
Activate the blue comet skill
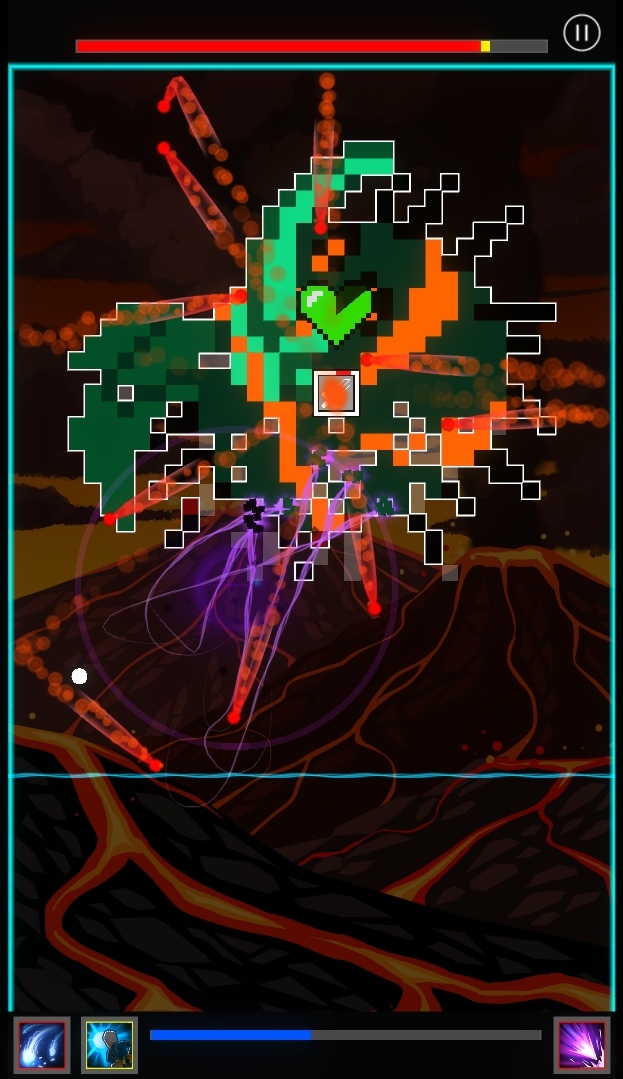click(x=42, y=1045)
